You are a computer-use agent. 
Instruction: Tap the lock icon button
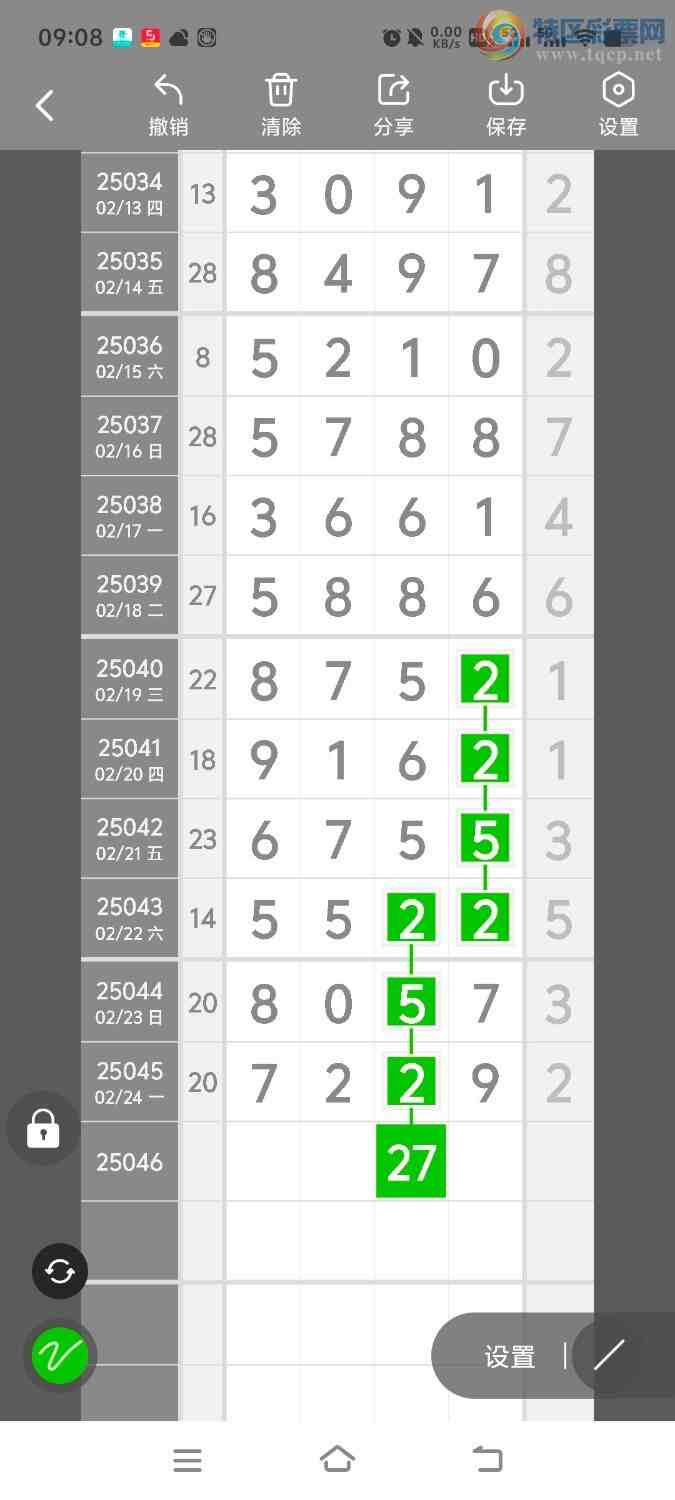pyautogui.click(x=43, y=1129)
